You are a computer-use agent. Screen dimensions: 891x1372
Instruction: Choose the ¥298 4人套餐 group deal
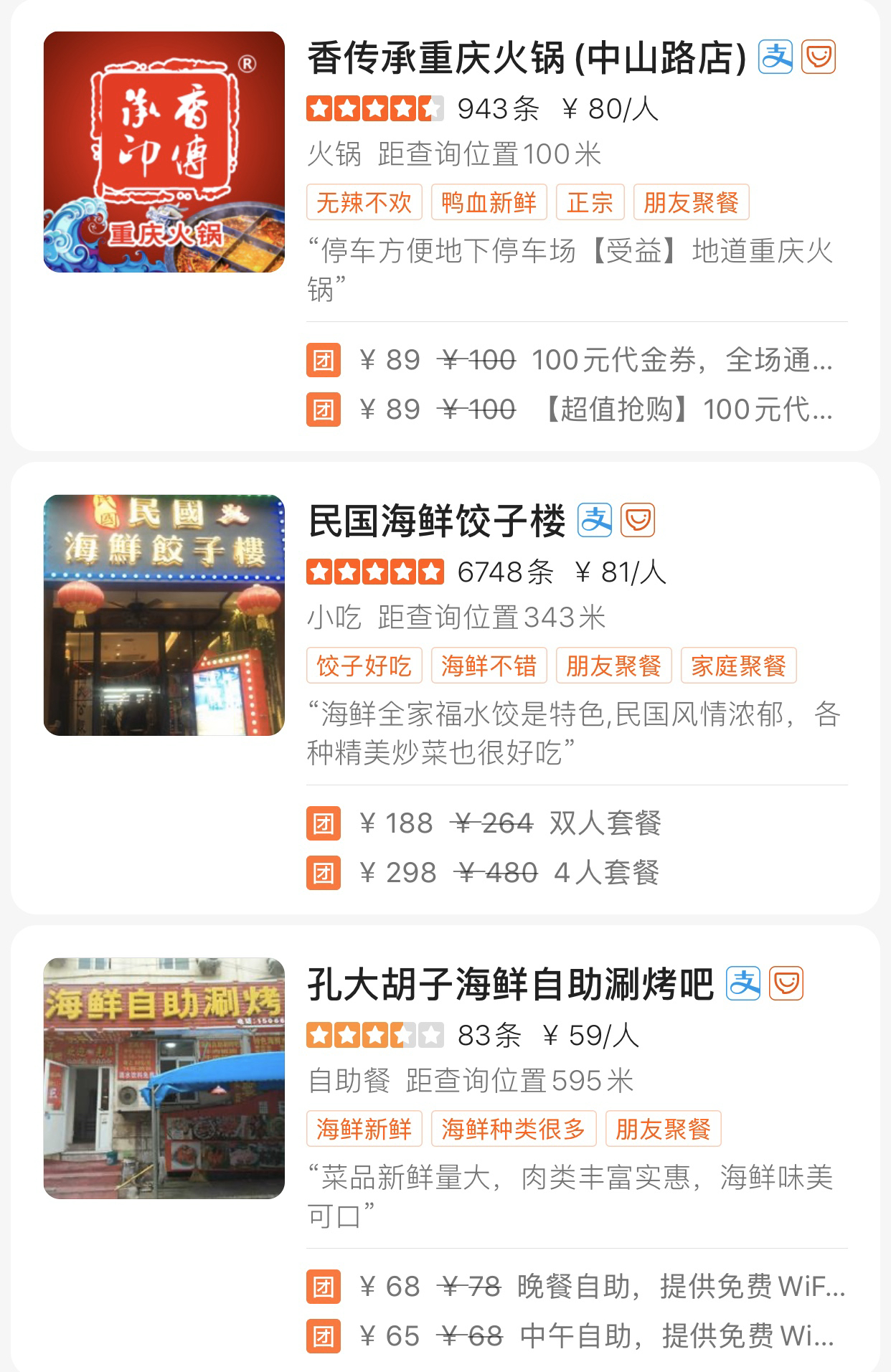(502, 873)
